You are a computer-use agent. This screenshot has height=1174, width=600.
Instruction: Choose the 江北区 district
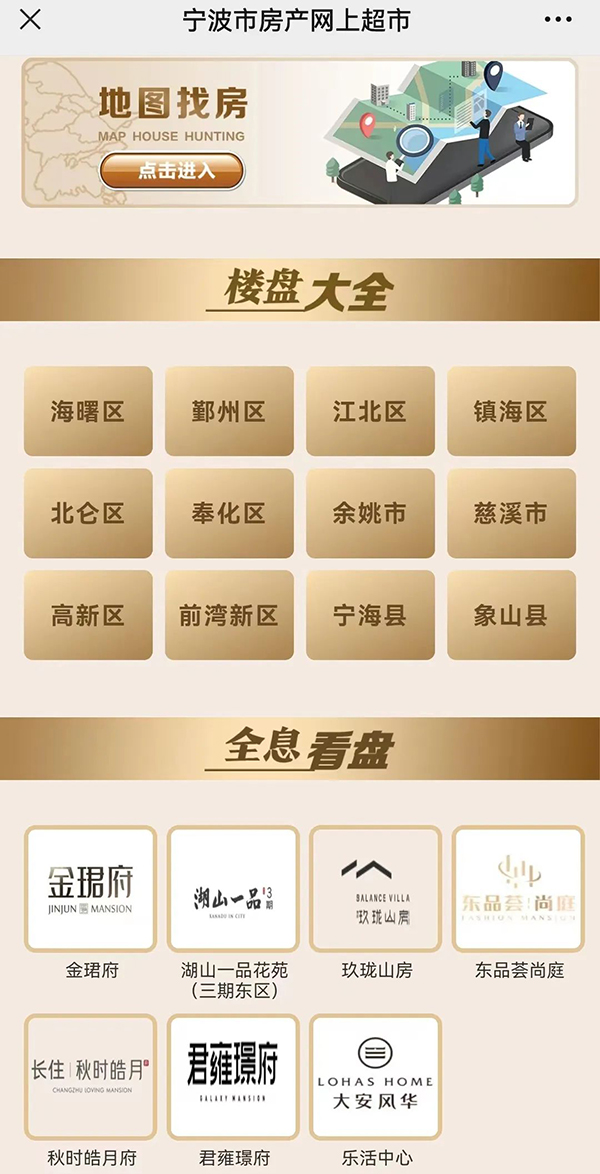370,411
